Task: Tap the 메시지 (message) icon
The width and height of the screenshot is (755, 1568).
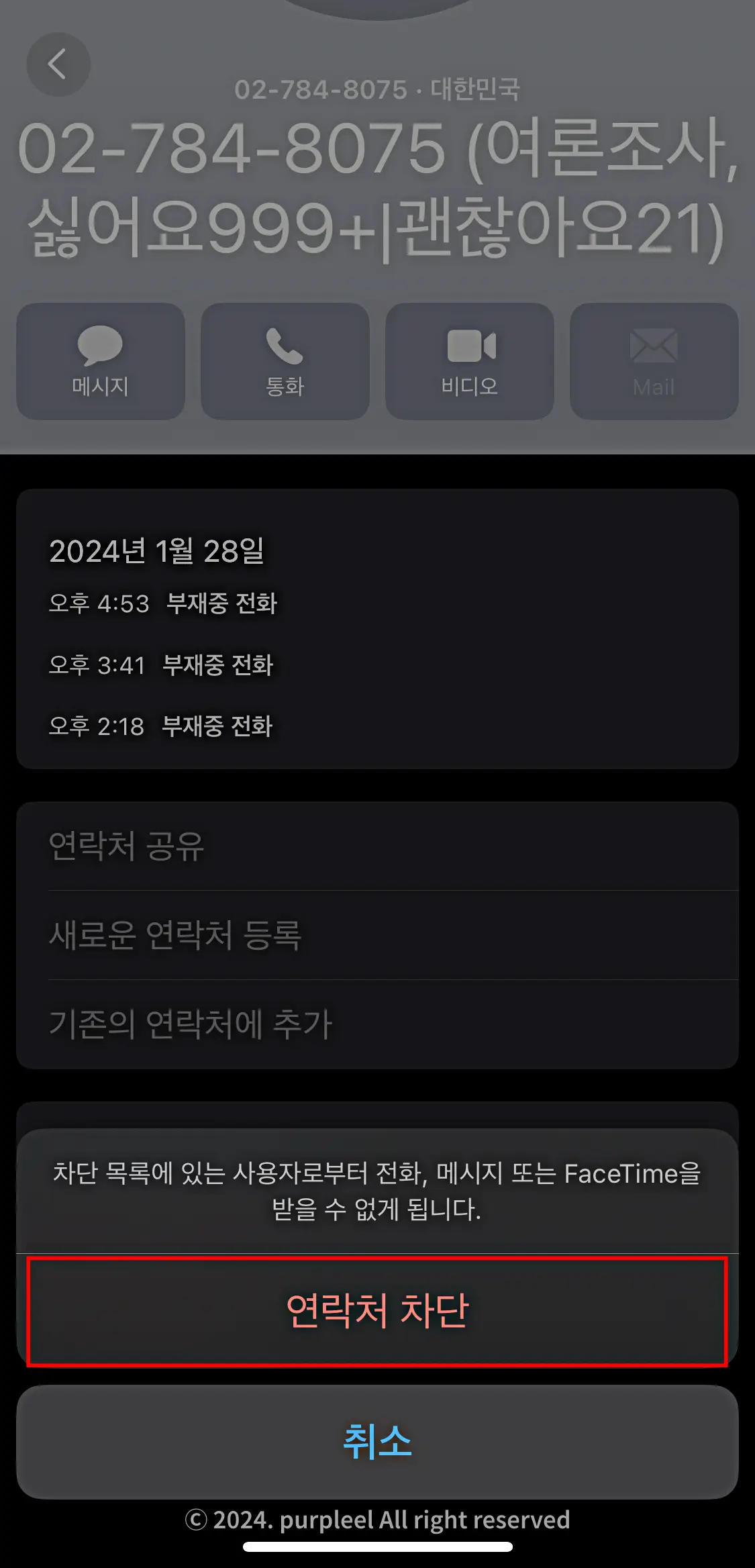Action: pos(99,362)
